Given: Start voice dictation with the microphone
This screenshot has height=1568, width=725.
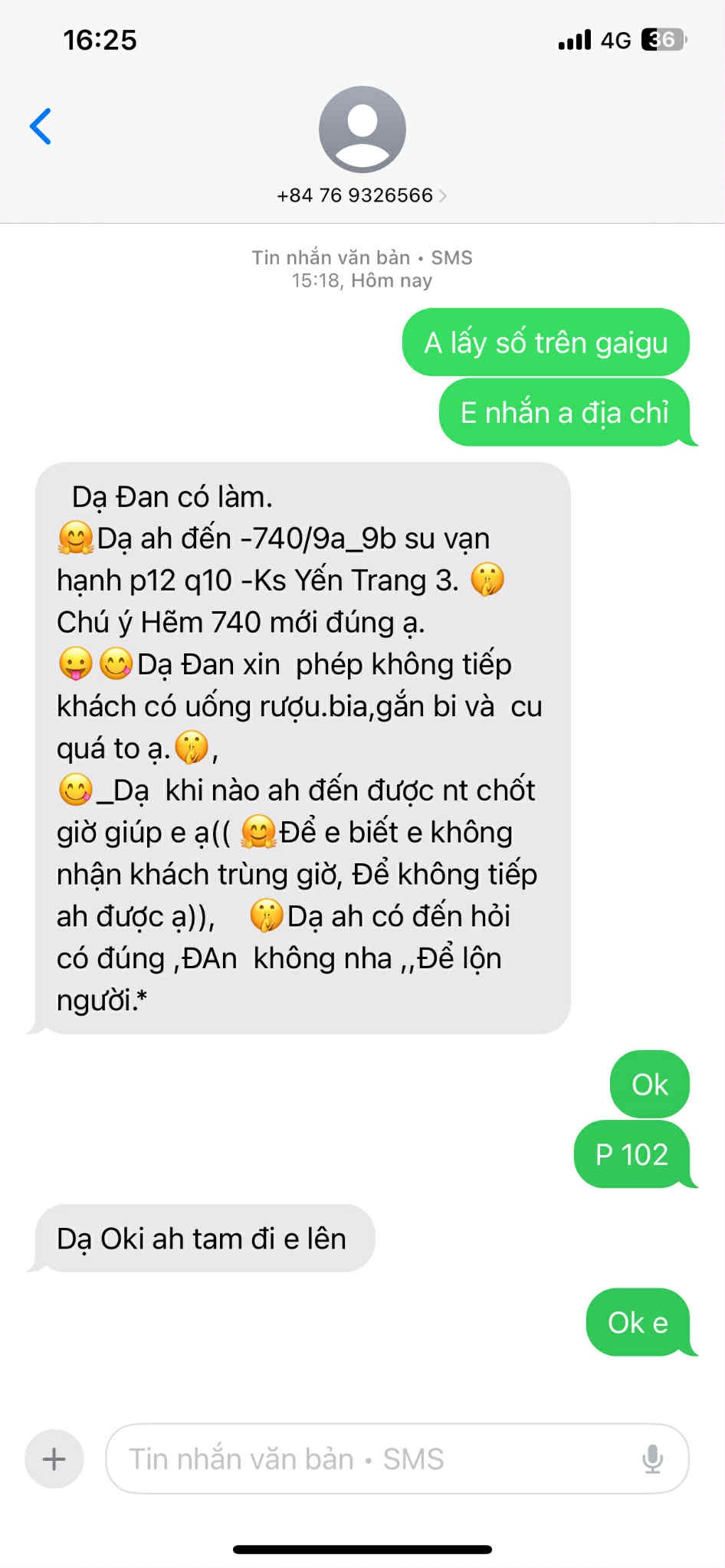Looking at the screenshot, I should pyautogui.click(x=652, y=1458).
